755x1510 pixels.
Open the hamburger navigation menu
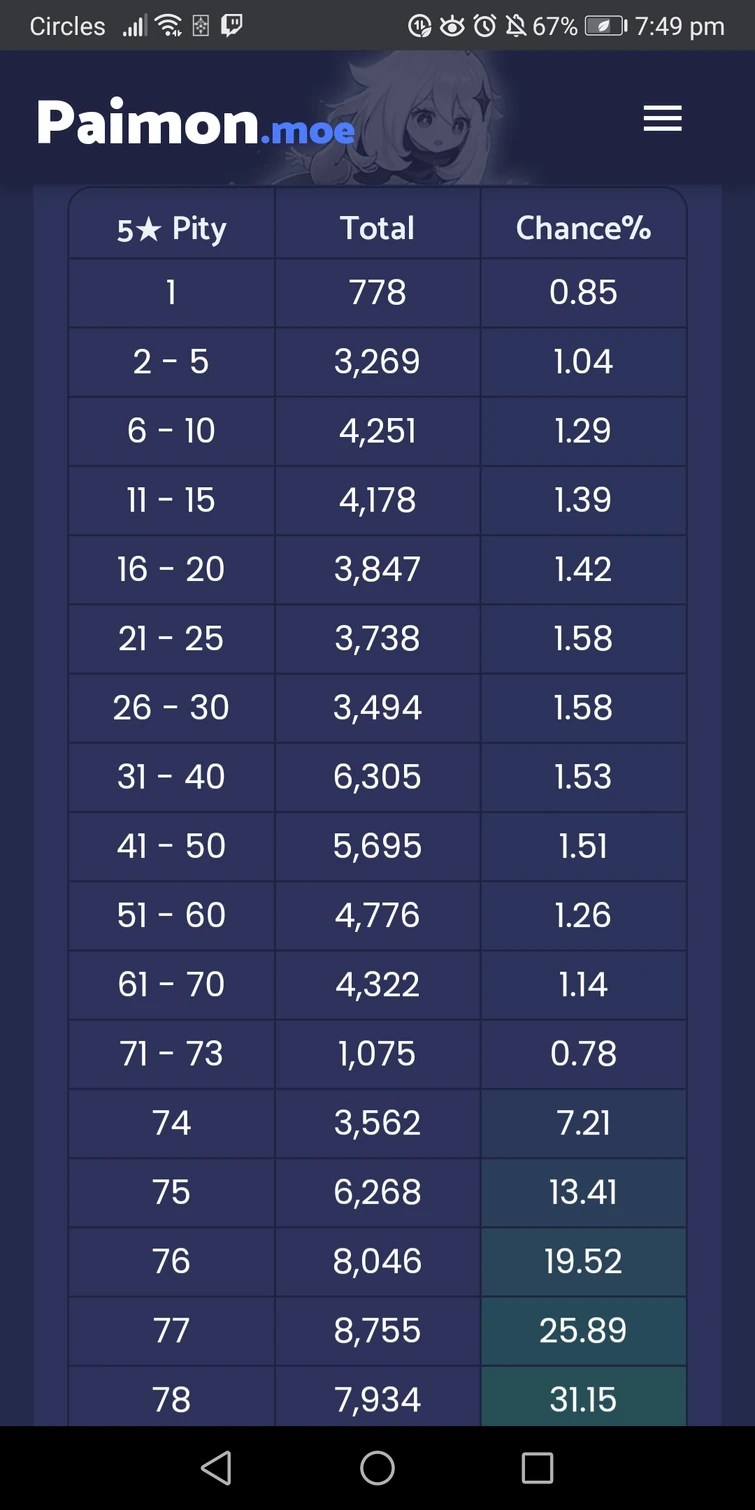click(x=662, y=119)
